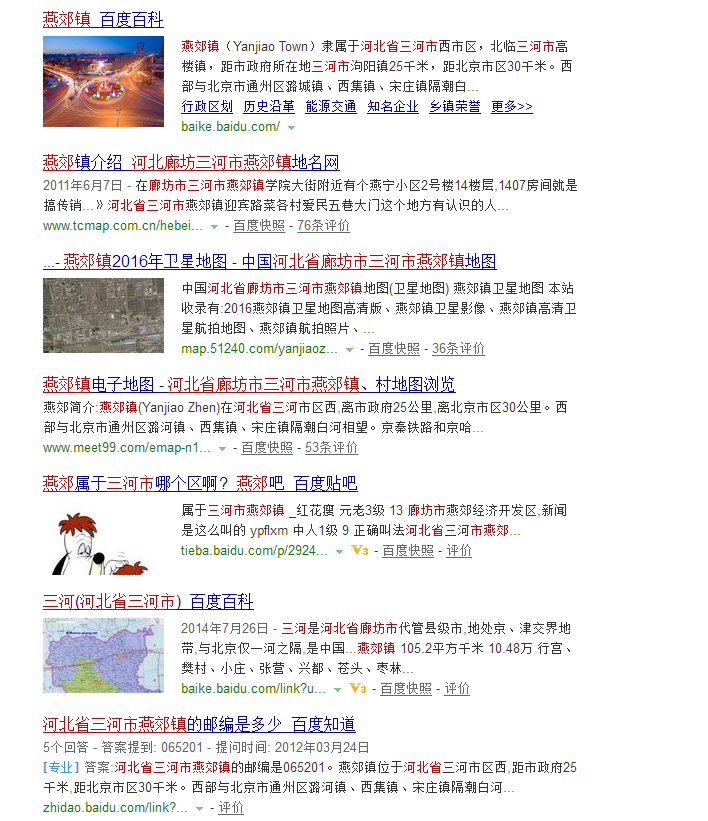Tap the 三河 map thumbnail image
The width and height of the screenshot is (708, 821).
pos(103,655)
